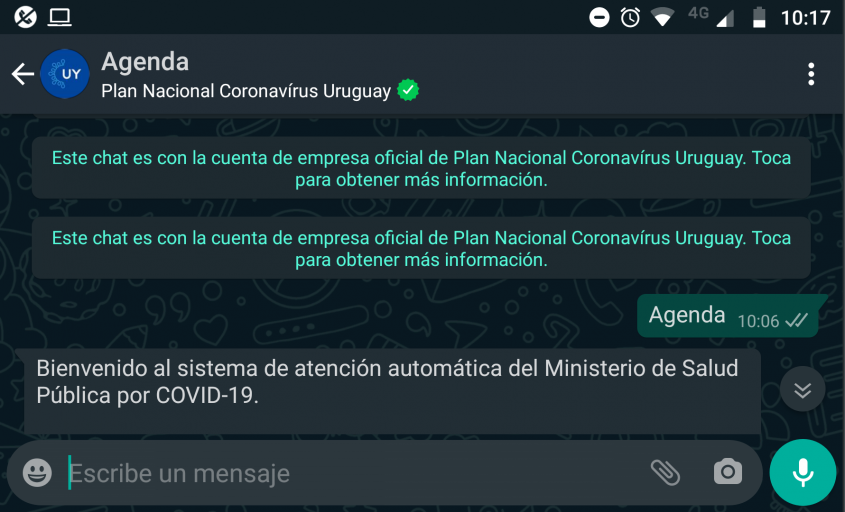Focus the 'Escribe un mensaje' field

(x=350, y=473)
